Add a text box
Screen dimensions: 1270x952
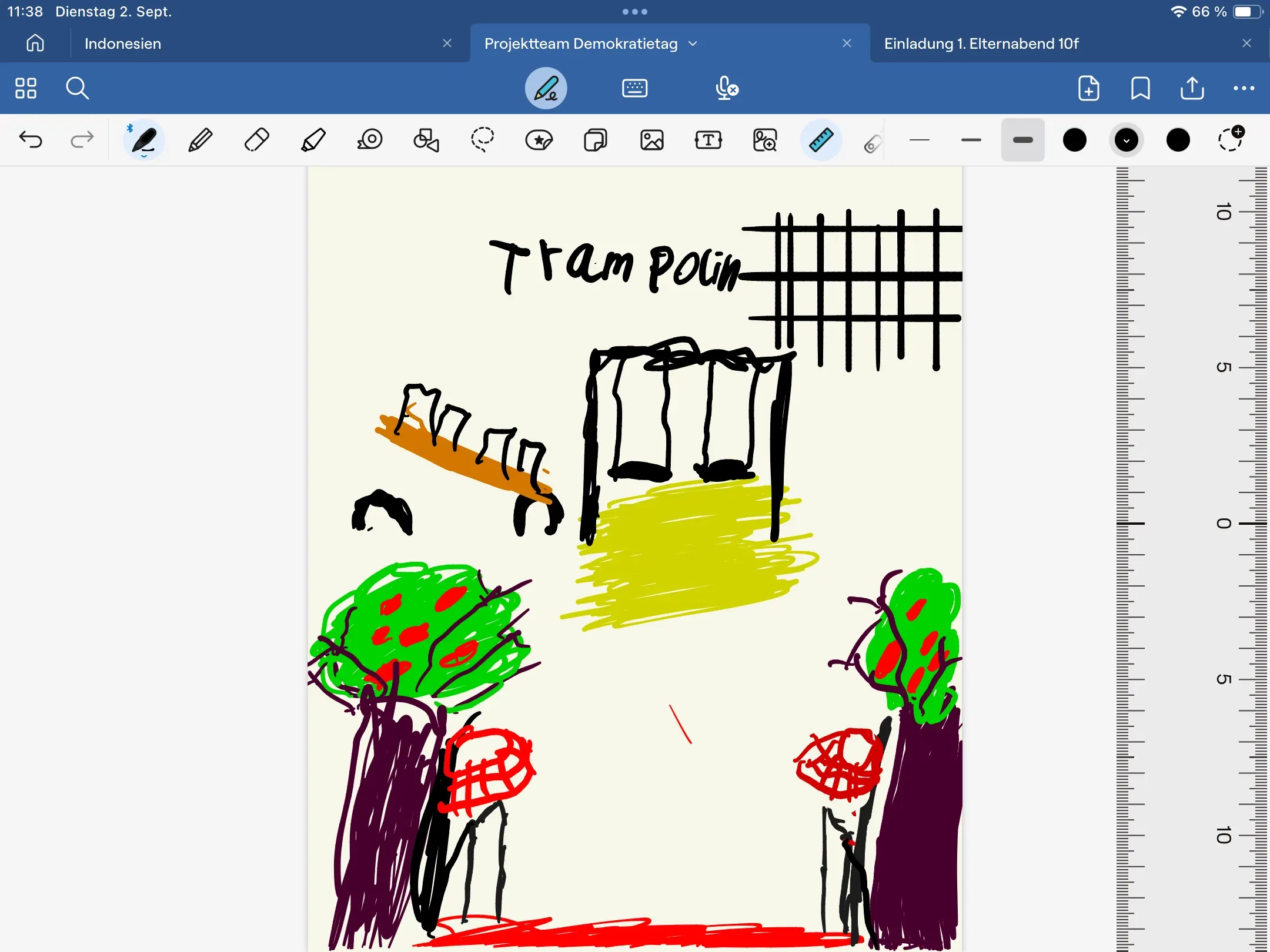708,140
